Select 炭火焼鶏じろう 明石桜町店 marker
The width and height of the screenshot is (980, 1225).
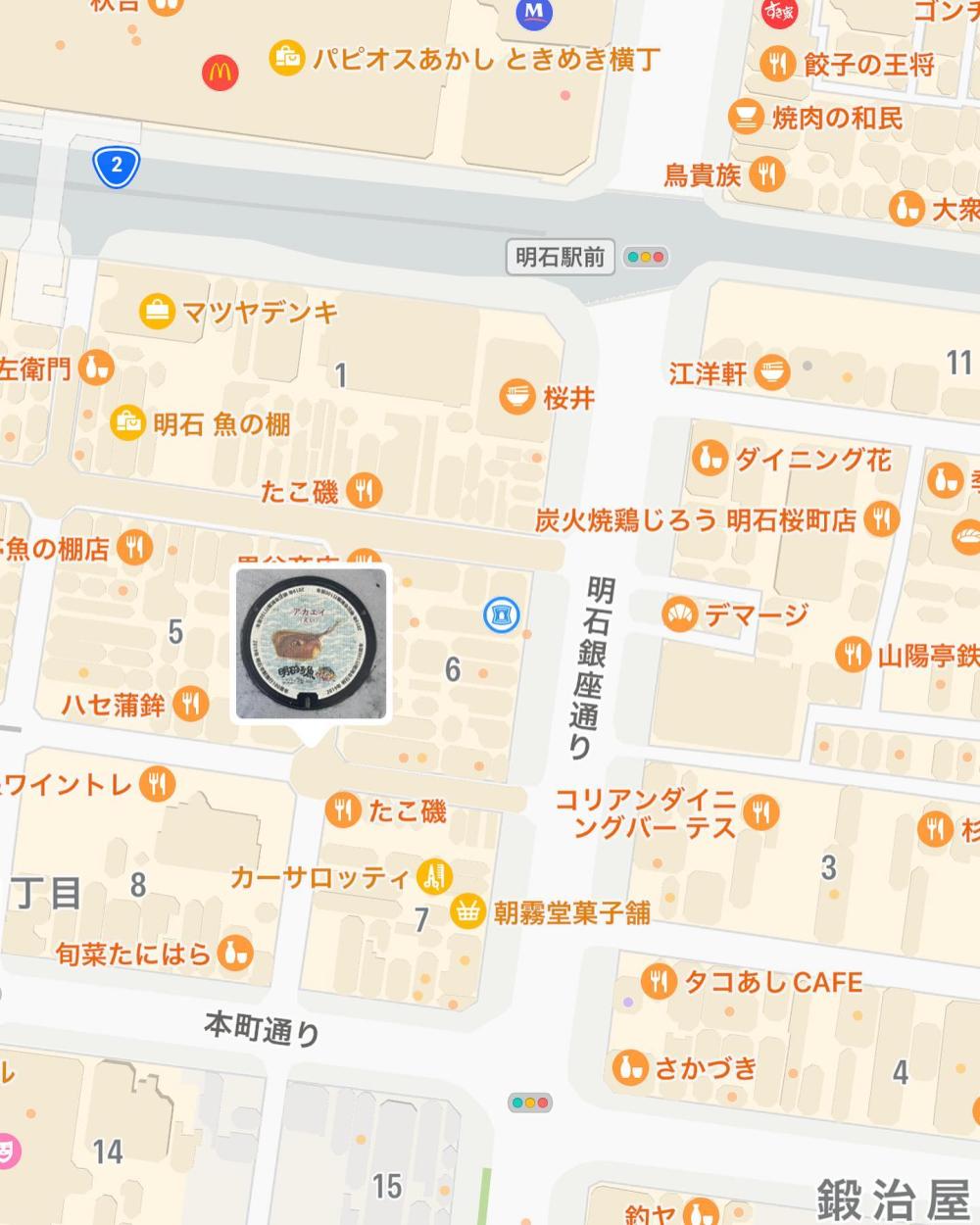point(882,518)
